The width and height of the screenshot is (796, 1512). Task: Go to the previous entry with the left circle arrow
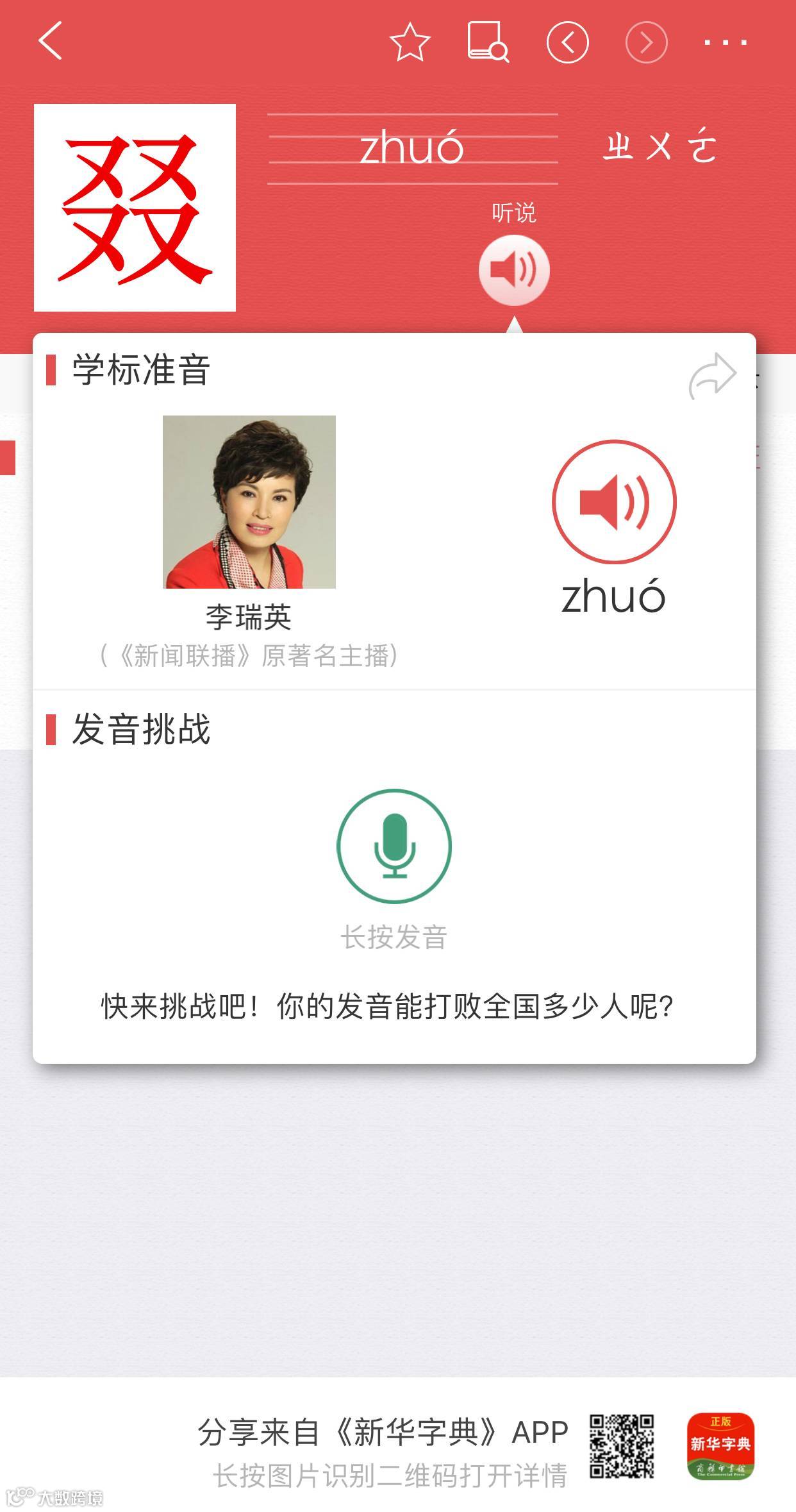[x=567, y=42]
